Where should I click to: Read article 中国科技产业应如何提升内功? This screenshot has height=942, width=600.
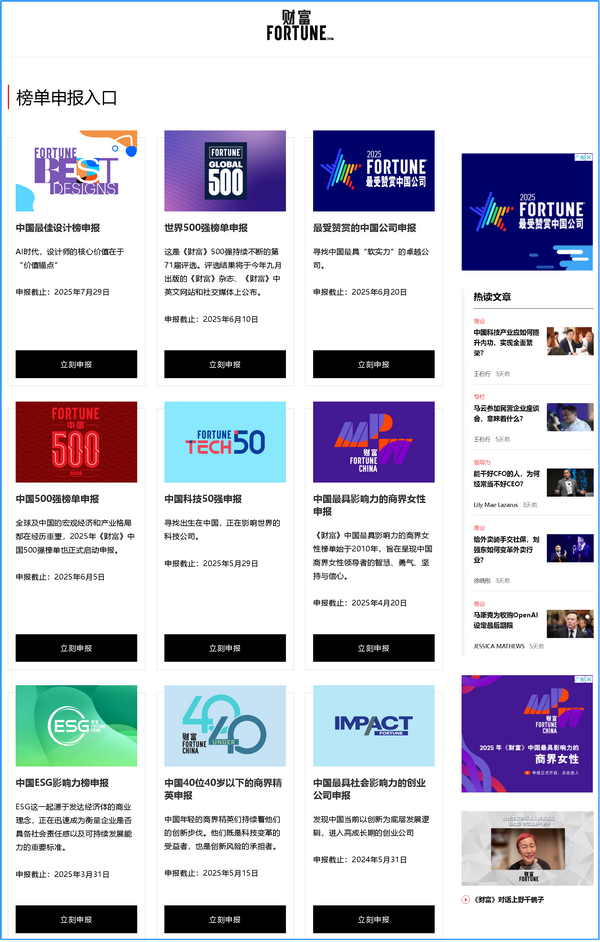(508, 342)
